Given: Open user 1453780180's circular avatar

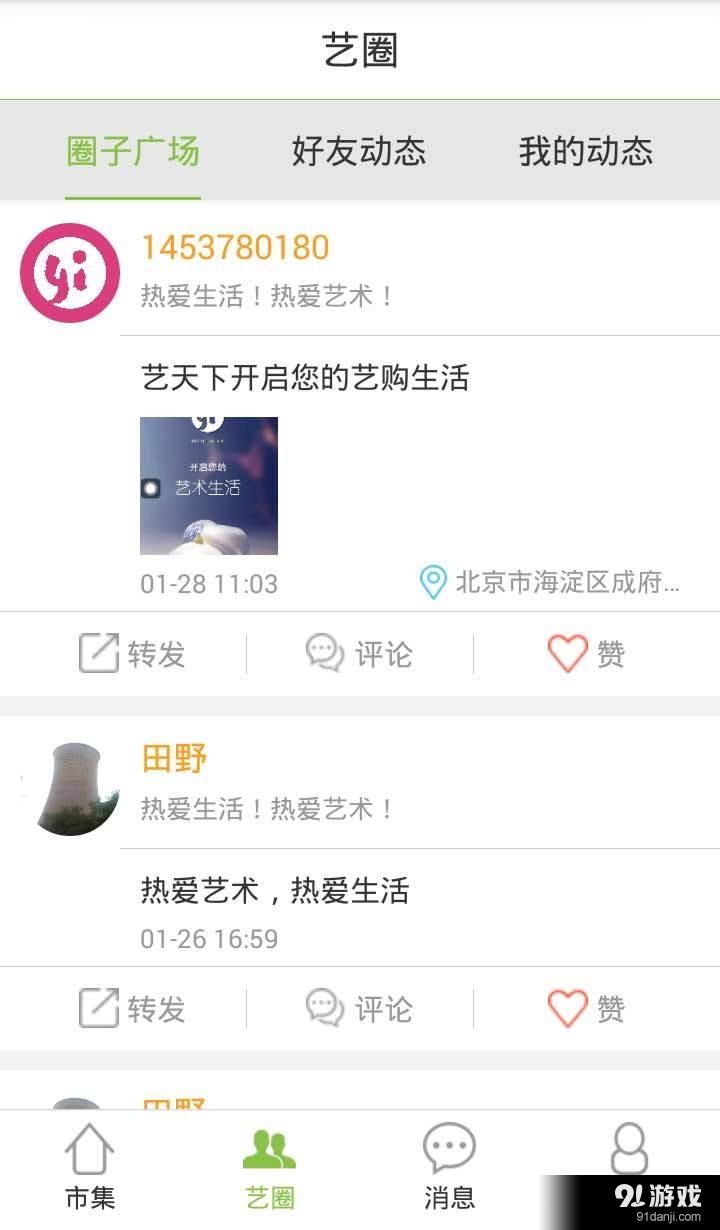Looking at the screenshot, I should [x=68, y=272].
